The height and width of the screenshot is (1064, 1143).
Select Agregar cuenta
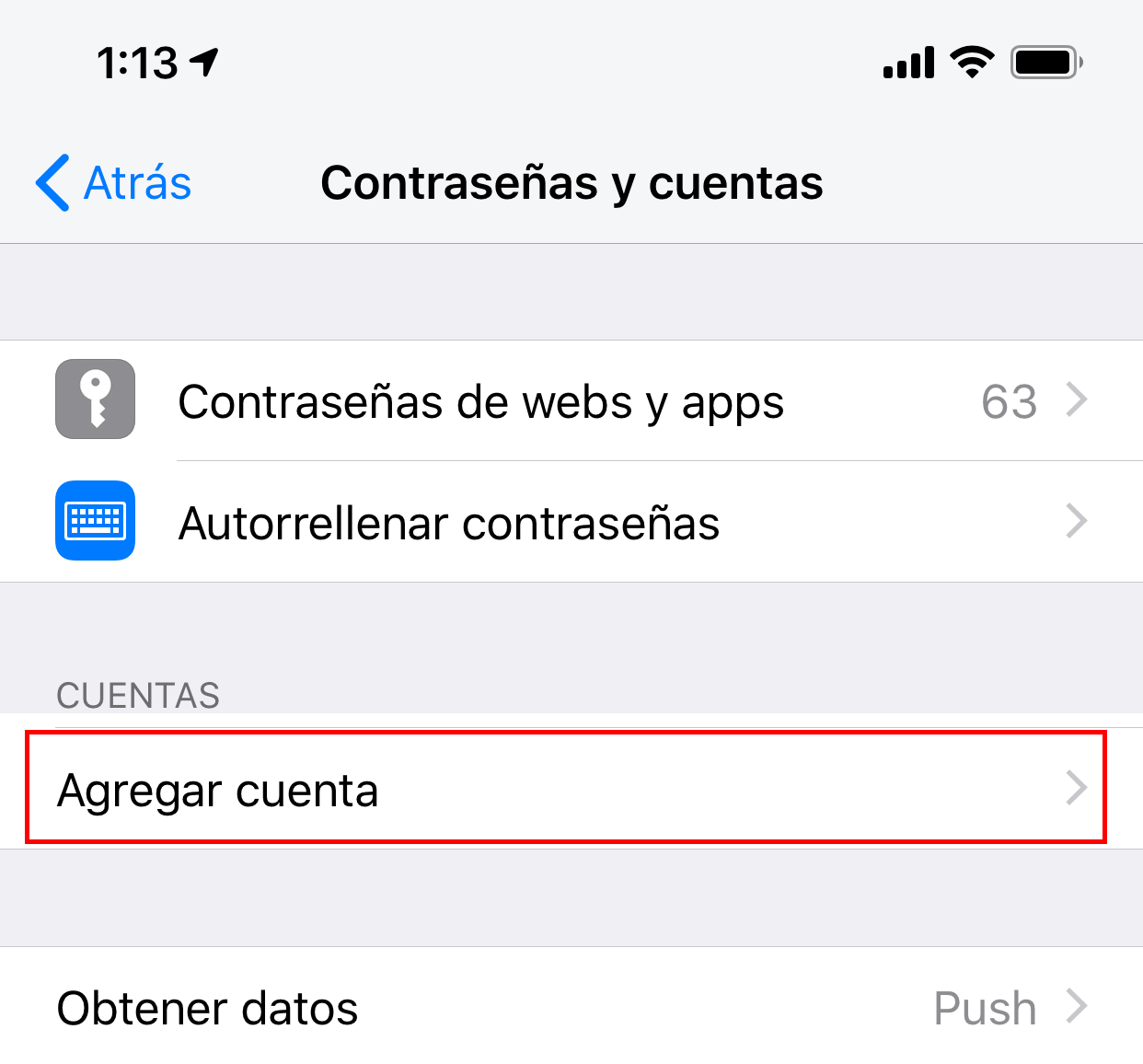coord(565,789)
